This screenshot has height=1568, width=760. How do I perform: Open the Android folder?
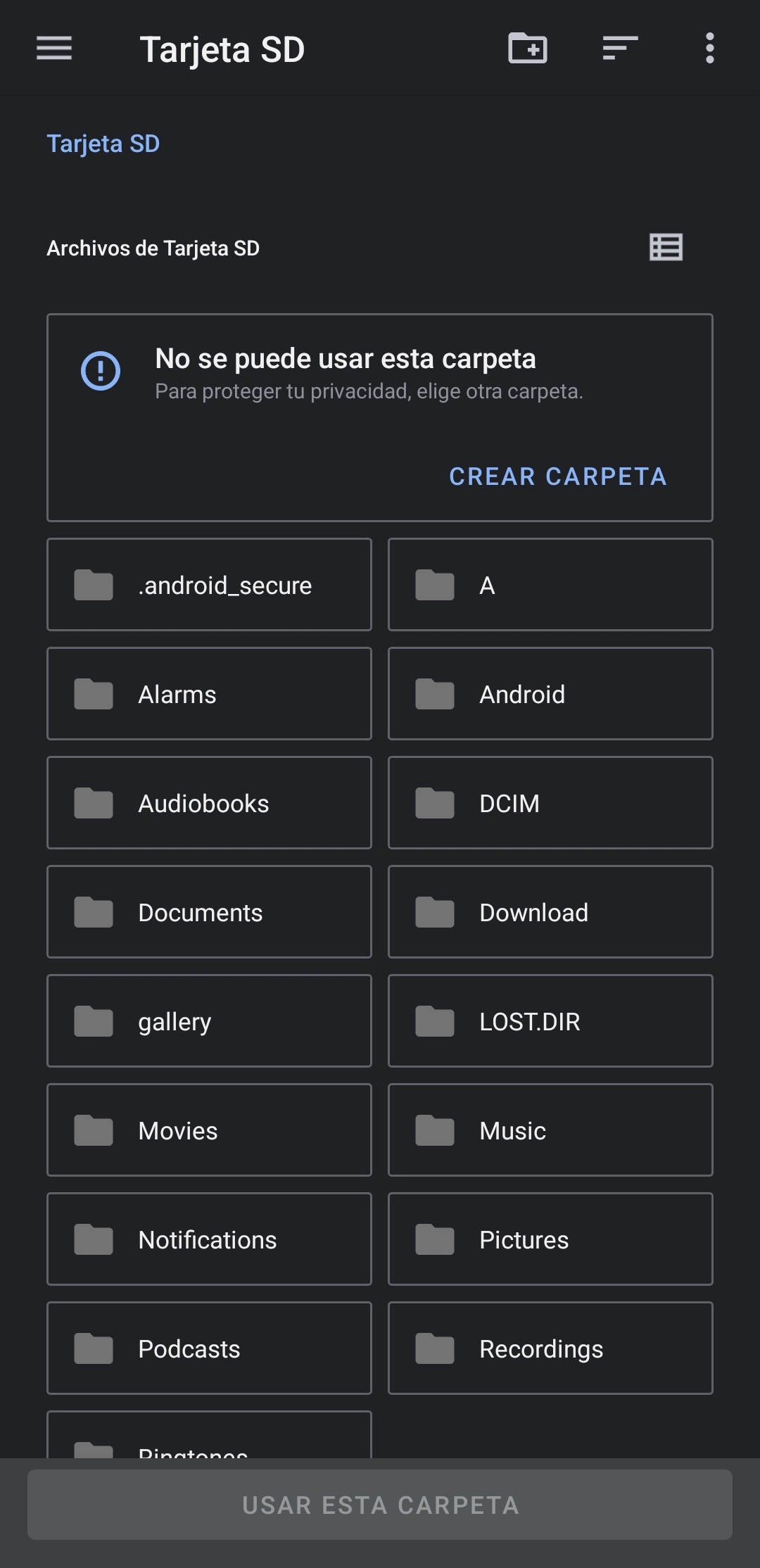[x=550, y=694]
